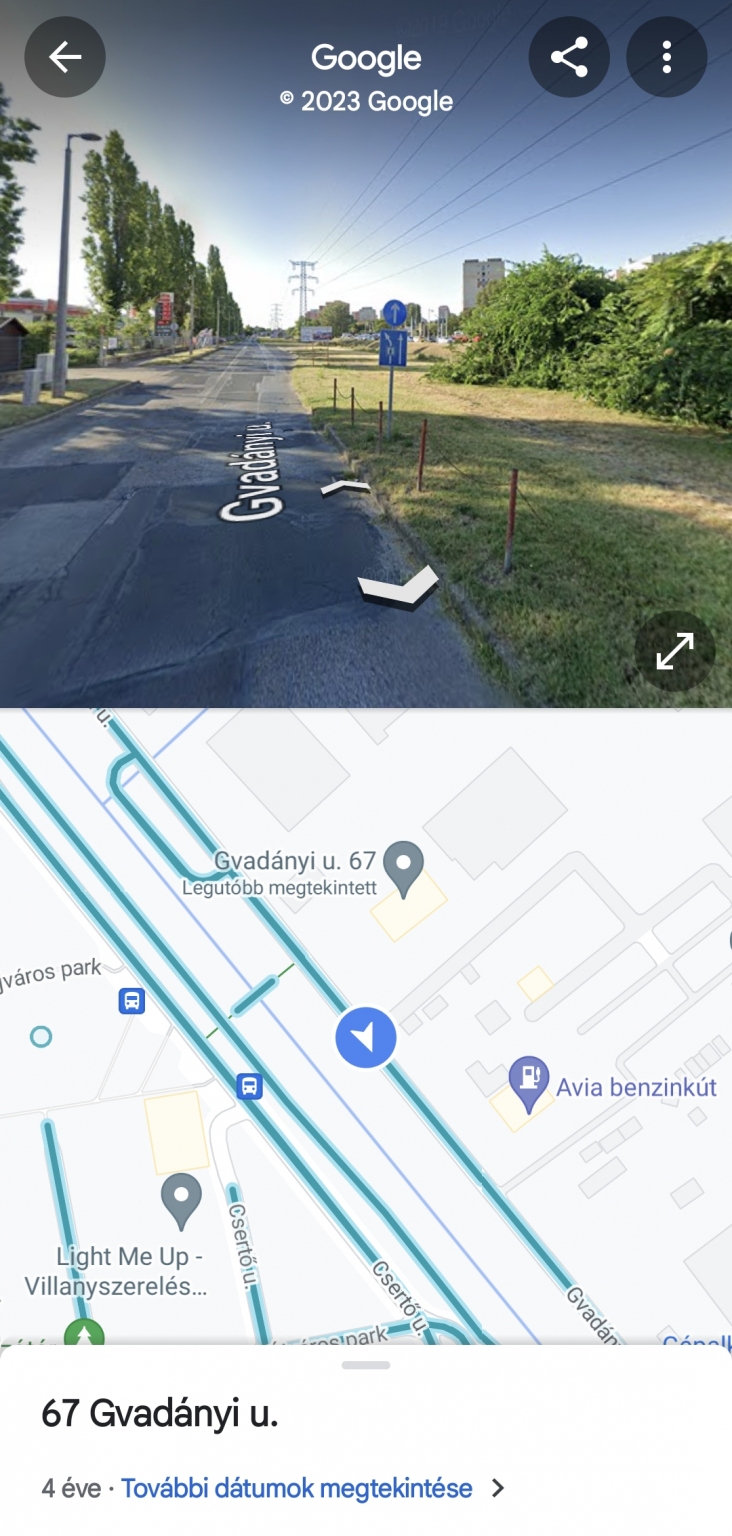
Task: Open the three-dot overflow menu
Action: (666, 57)
